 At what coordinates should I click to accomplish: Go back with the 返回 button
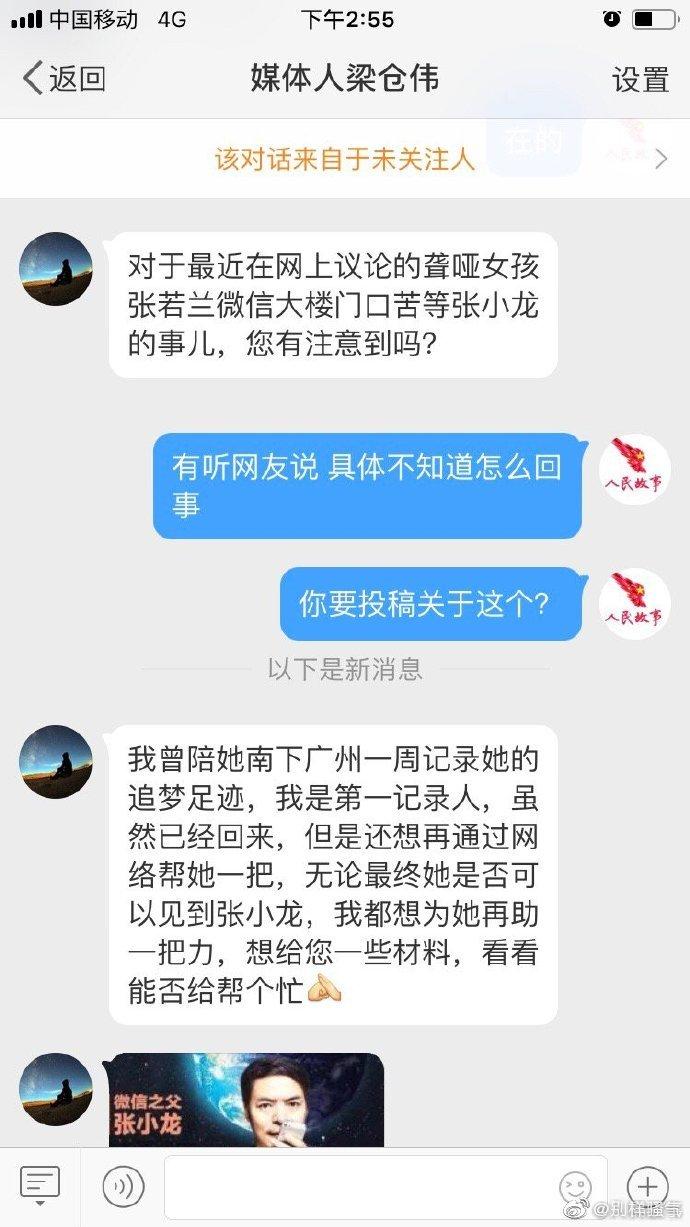(64, 79)
